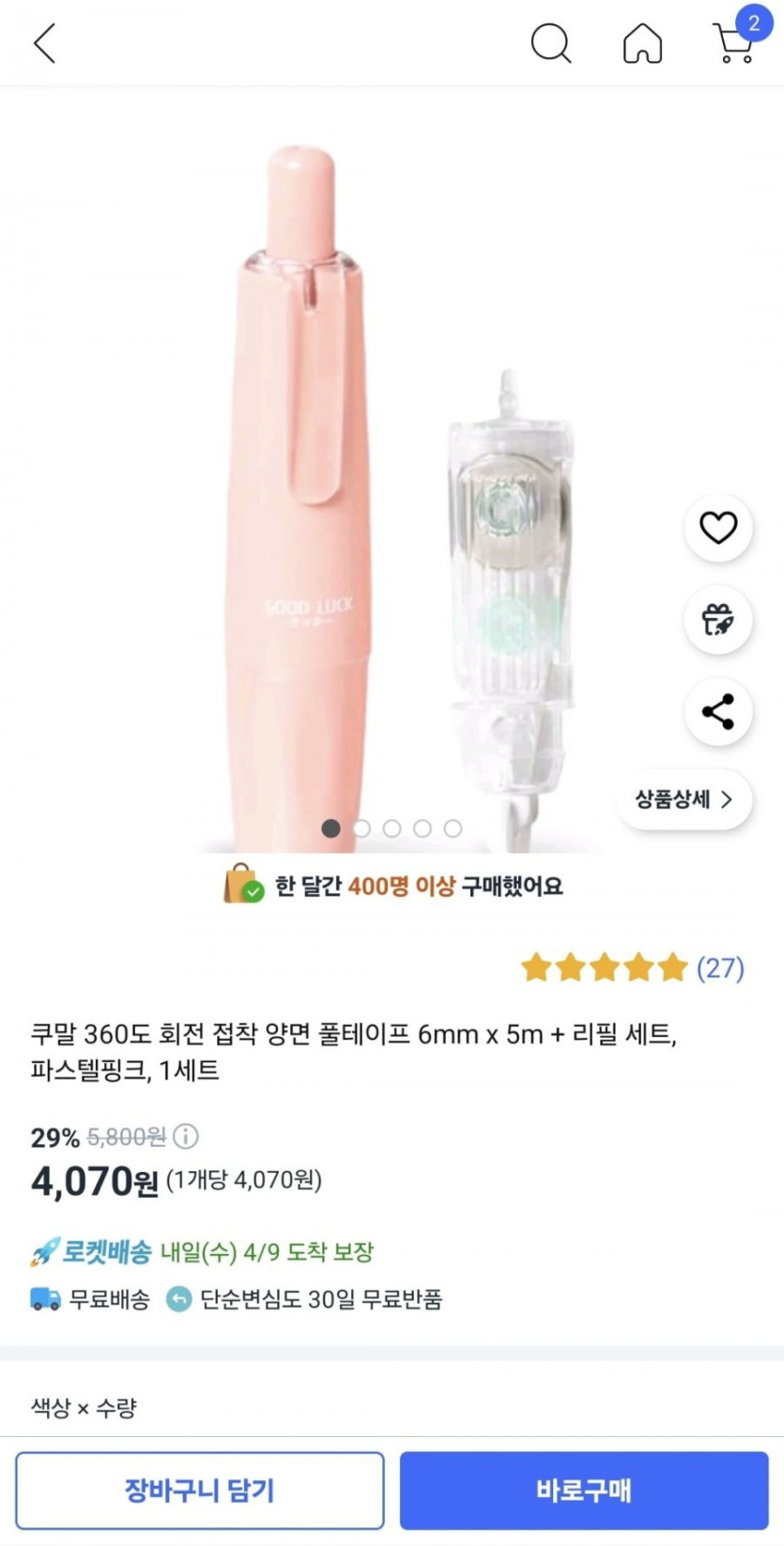
Task: Go back using the top-left arrow
Action: 44,43
